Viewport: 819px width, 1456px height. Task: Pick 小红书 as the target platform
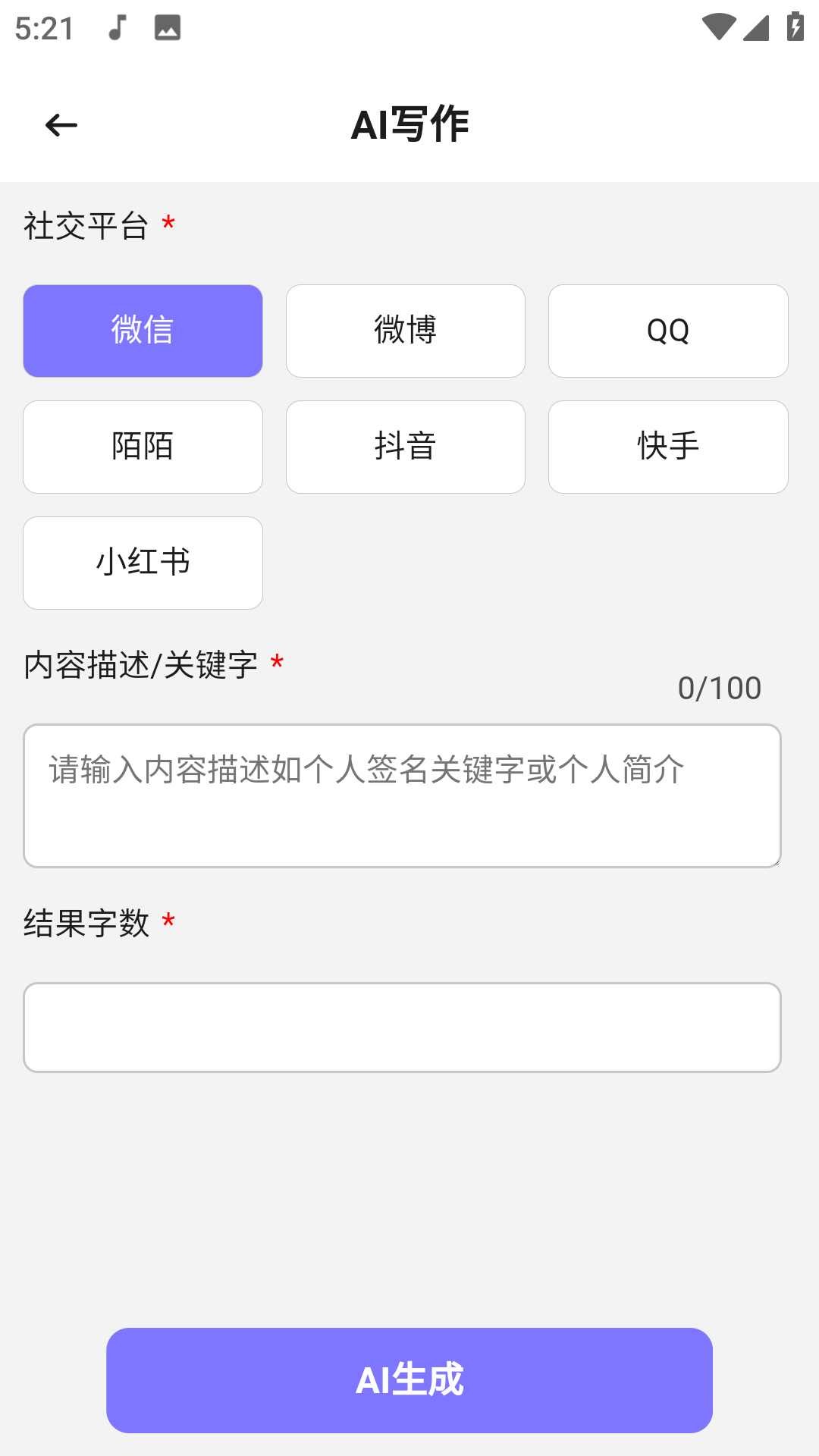pyautogui.click(x=143, y=563)
